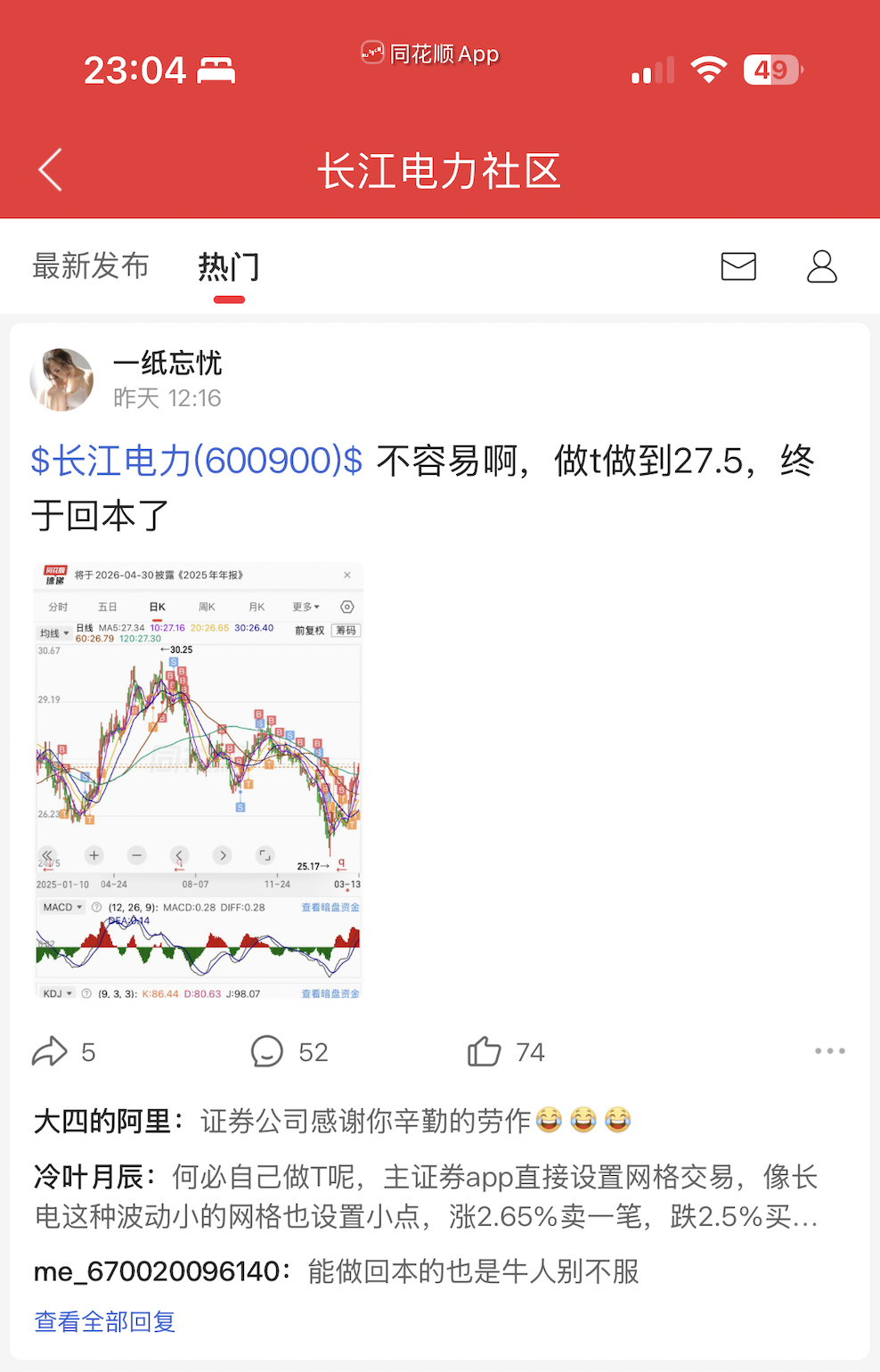The height and width of the screenshot is (1372, 880).
Task: Switch to the 最新发布 tab
Action: point(90,266)
